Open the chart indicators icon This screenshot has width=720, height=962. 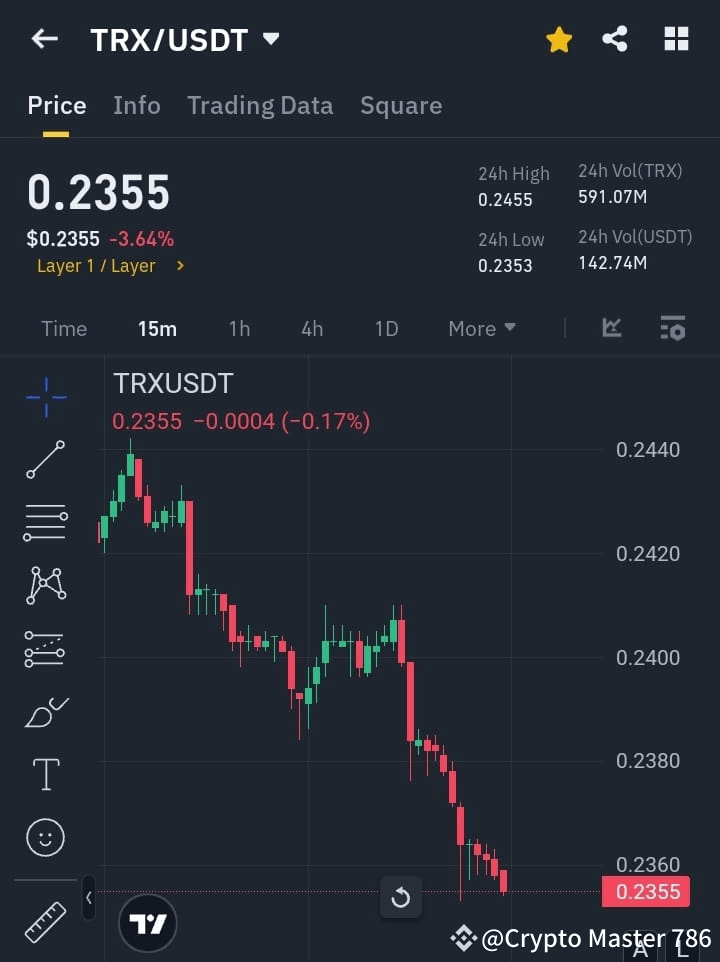[x=611, y=328]
